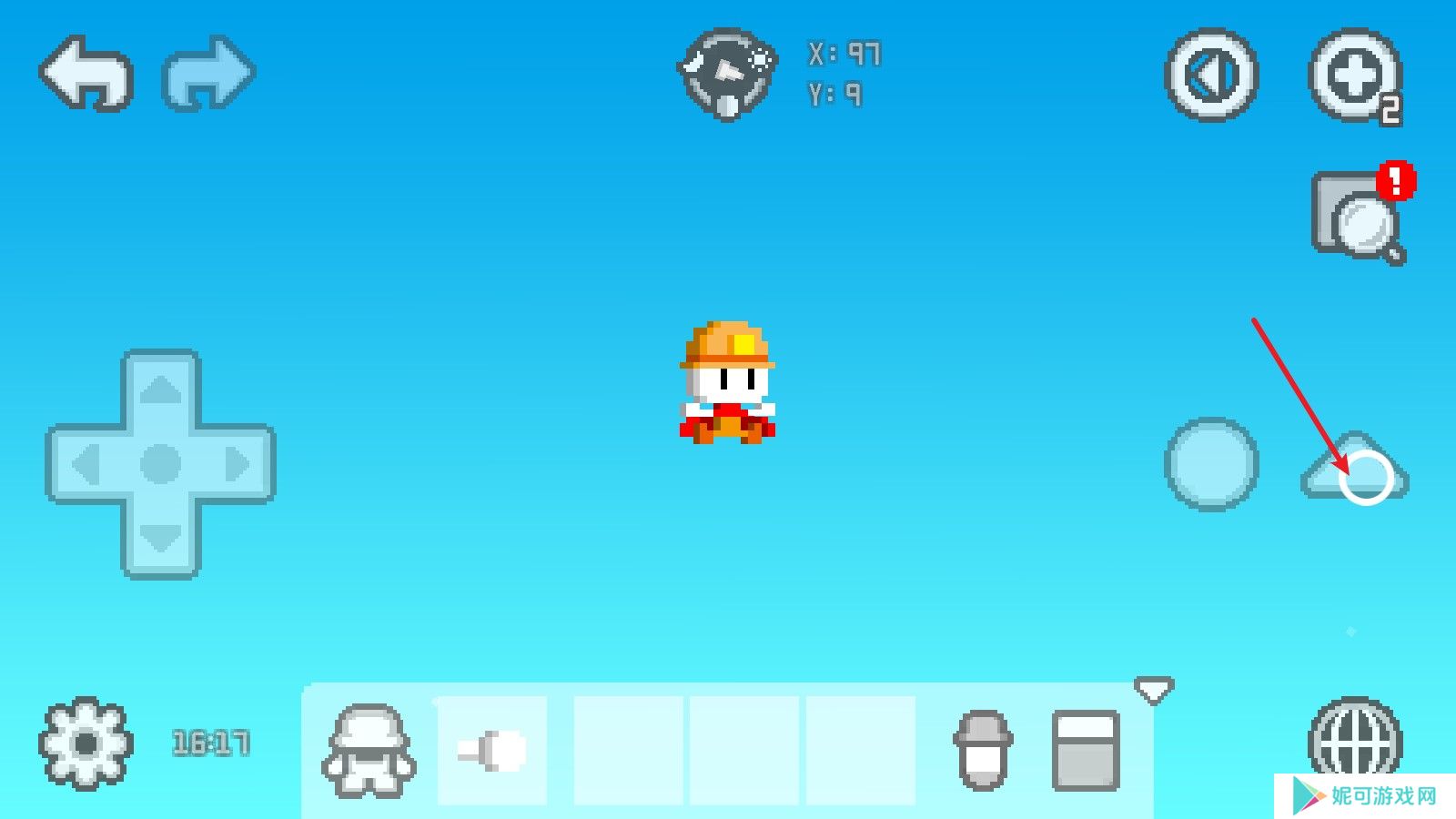Tap the redo arrow
Image resolution: width=1456 pixels, height=819 pixels.
click(x=209, y=73)
